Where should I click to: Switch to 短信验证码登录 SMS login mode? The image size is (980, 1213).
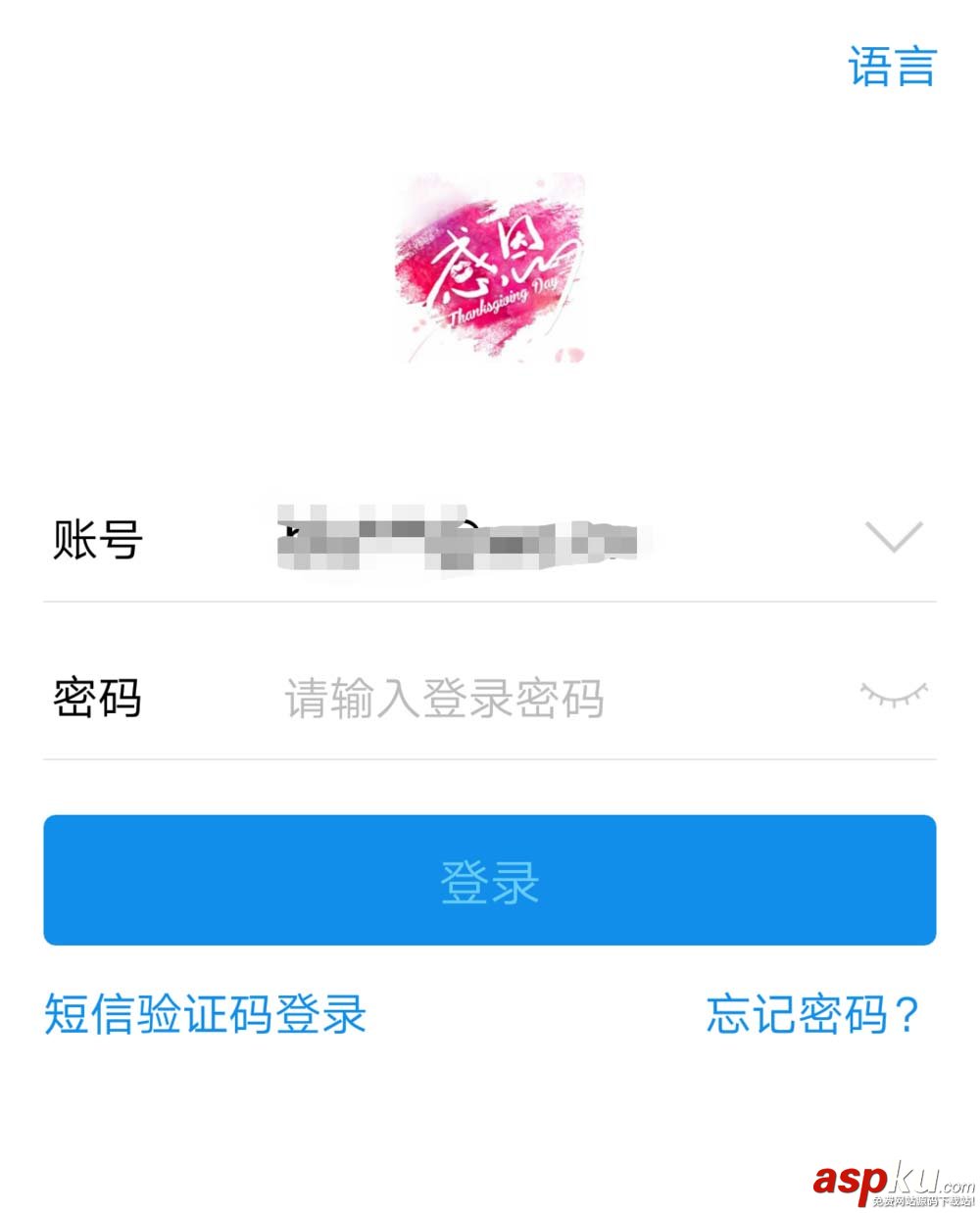pyautogui.click(x=204, y=1016)
